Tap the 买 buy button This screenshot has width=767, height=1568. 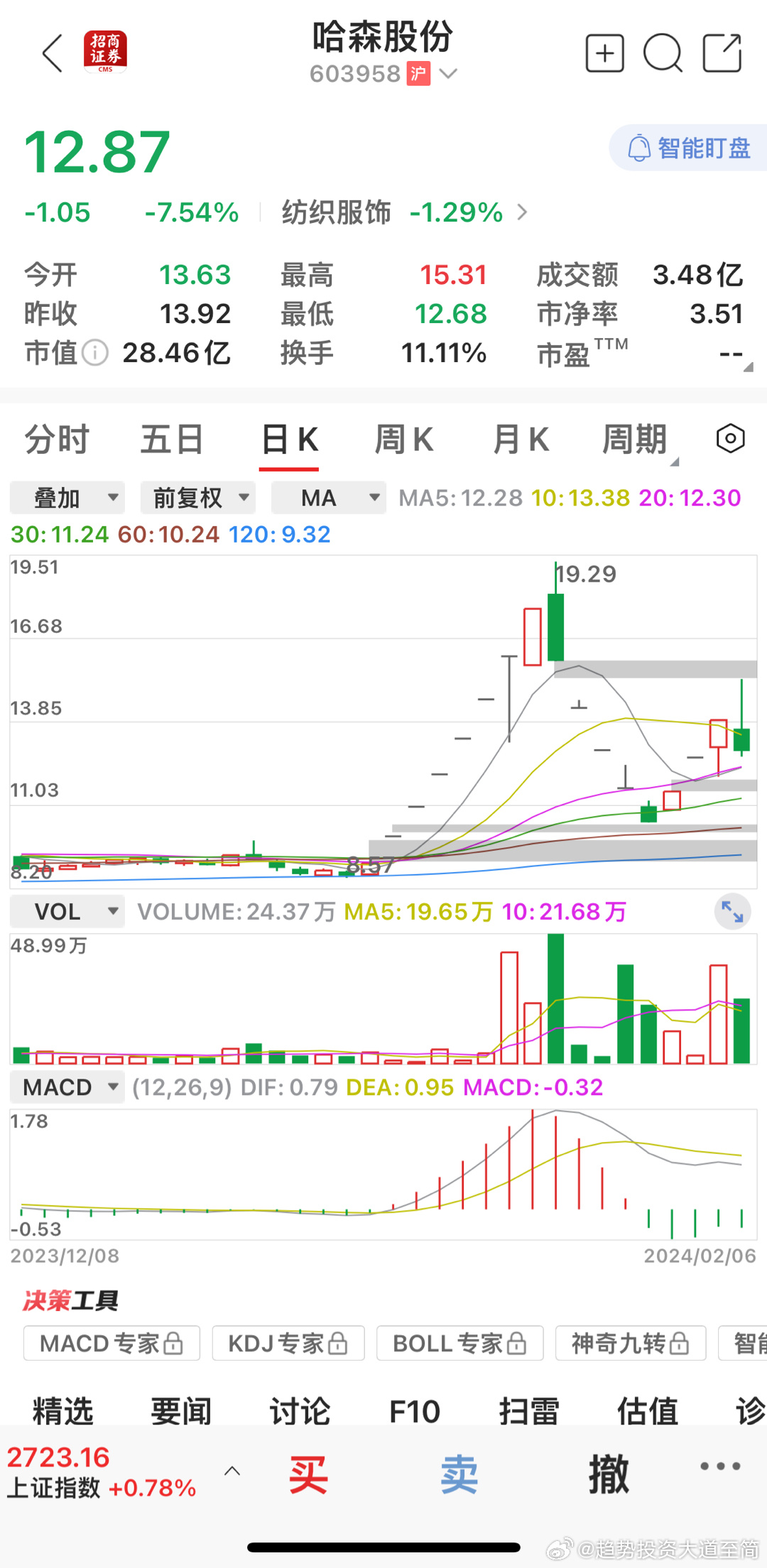[308, 1474]
